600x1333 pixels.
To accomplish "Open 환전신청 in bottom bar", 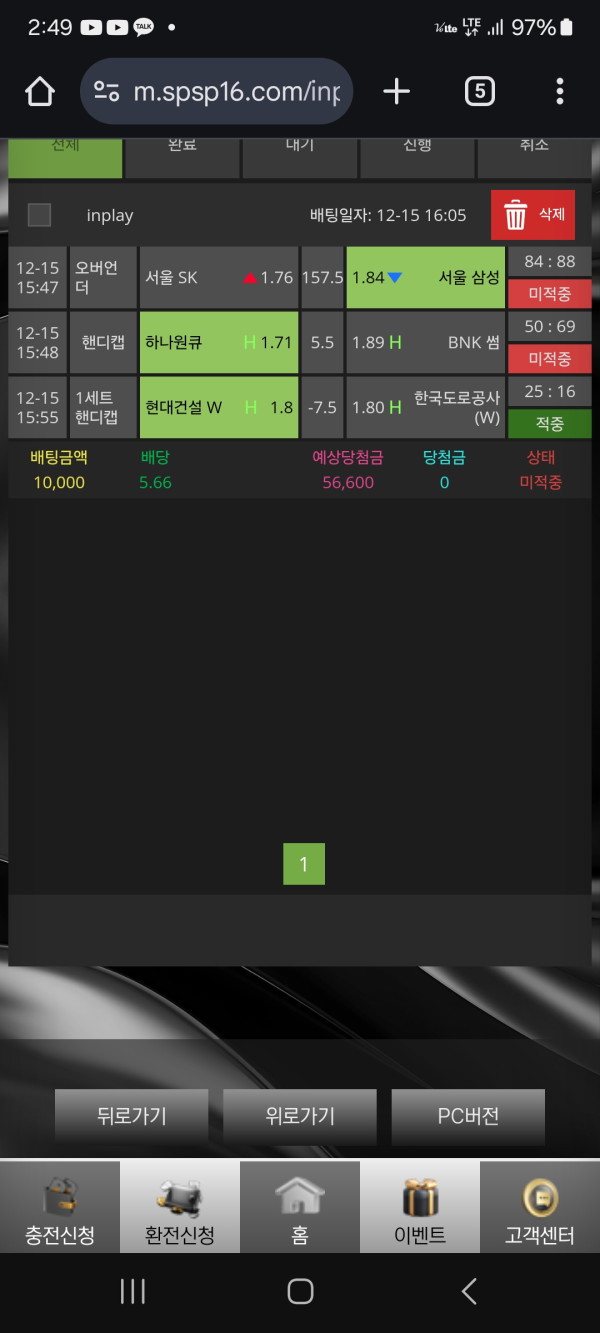I will 180,1208.
